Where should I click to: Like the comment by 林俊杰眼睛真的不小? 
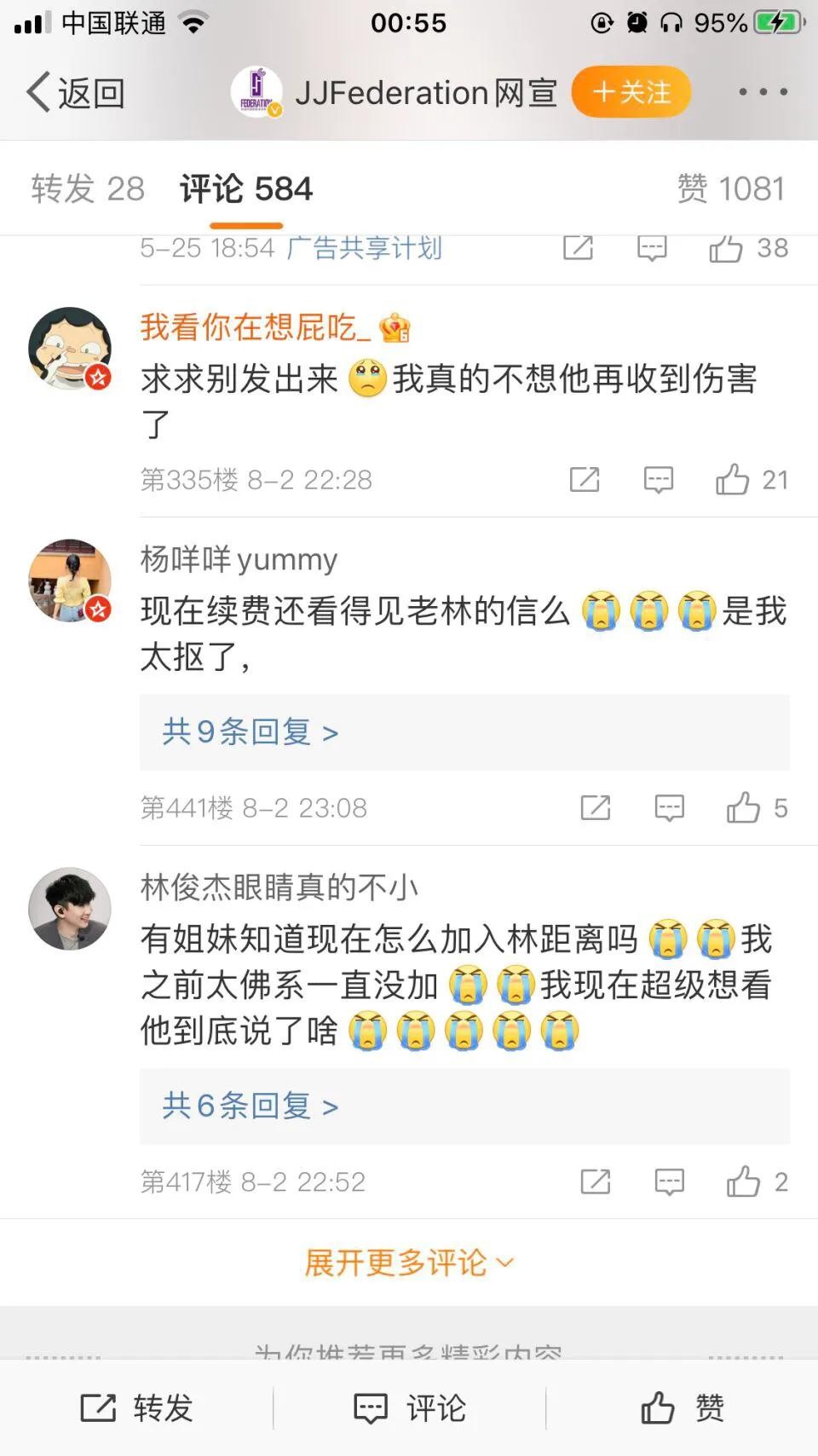pos(744,1182)
